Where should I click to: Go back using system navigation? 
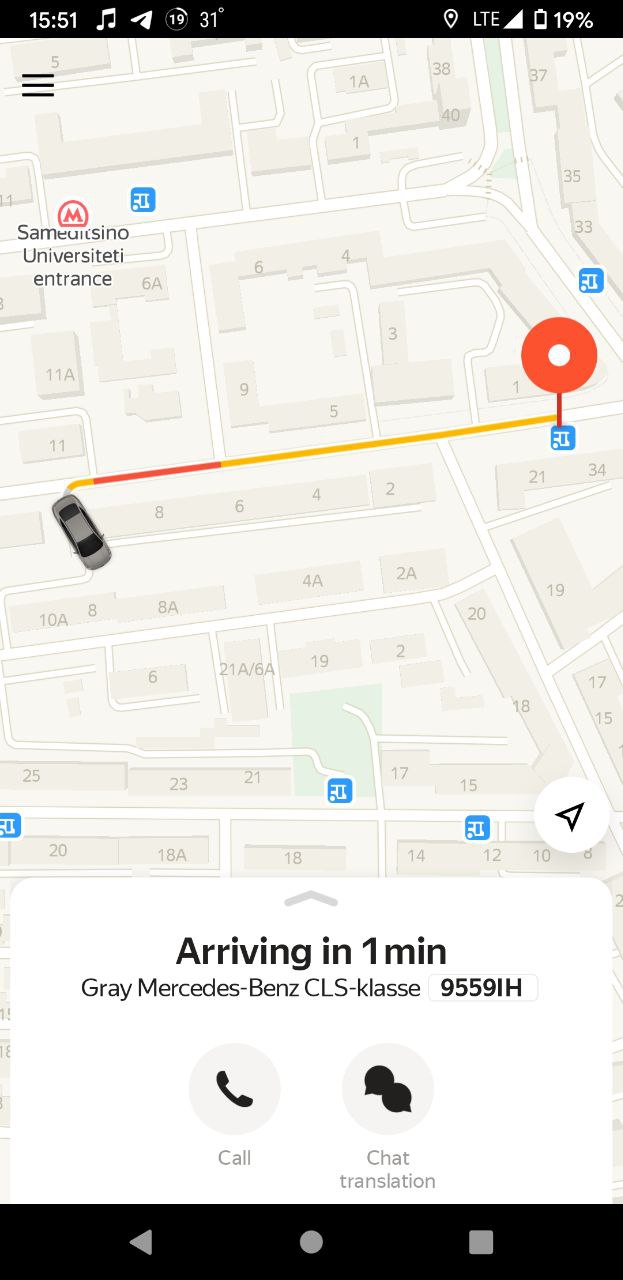click(141, 1242)
